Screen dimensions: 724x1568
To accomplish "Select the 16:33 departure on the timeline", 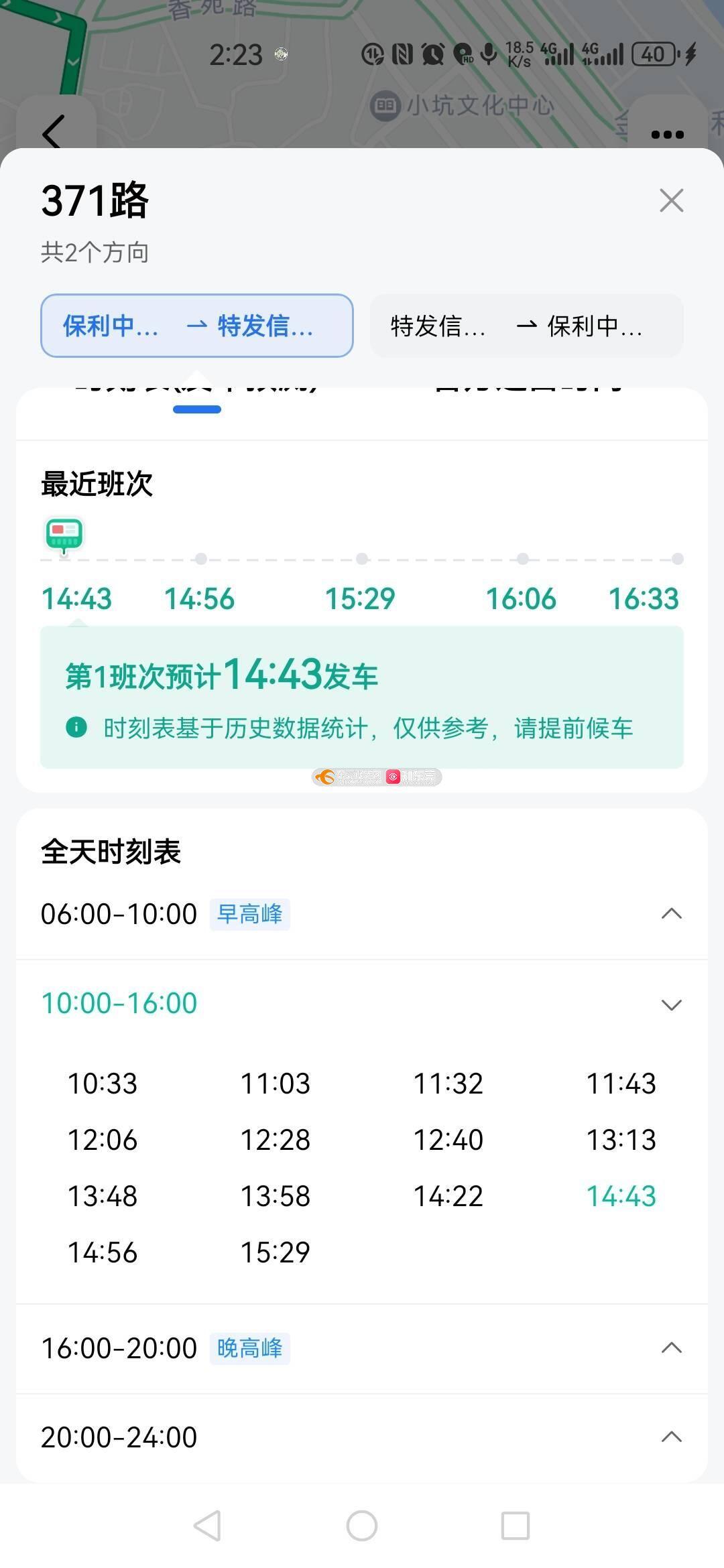I will [644, 598].
